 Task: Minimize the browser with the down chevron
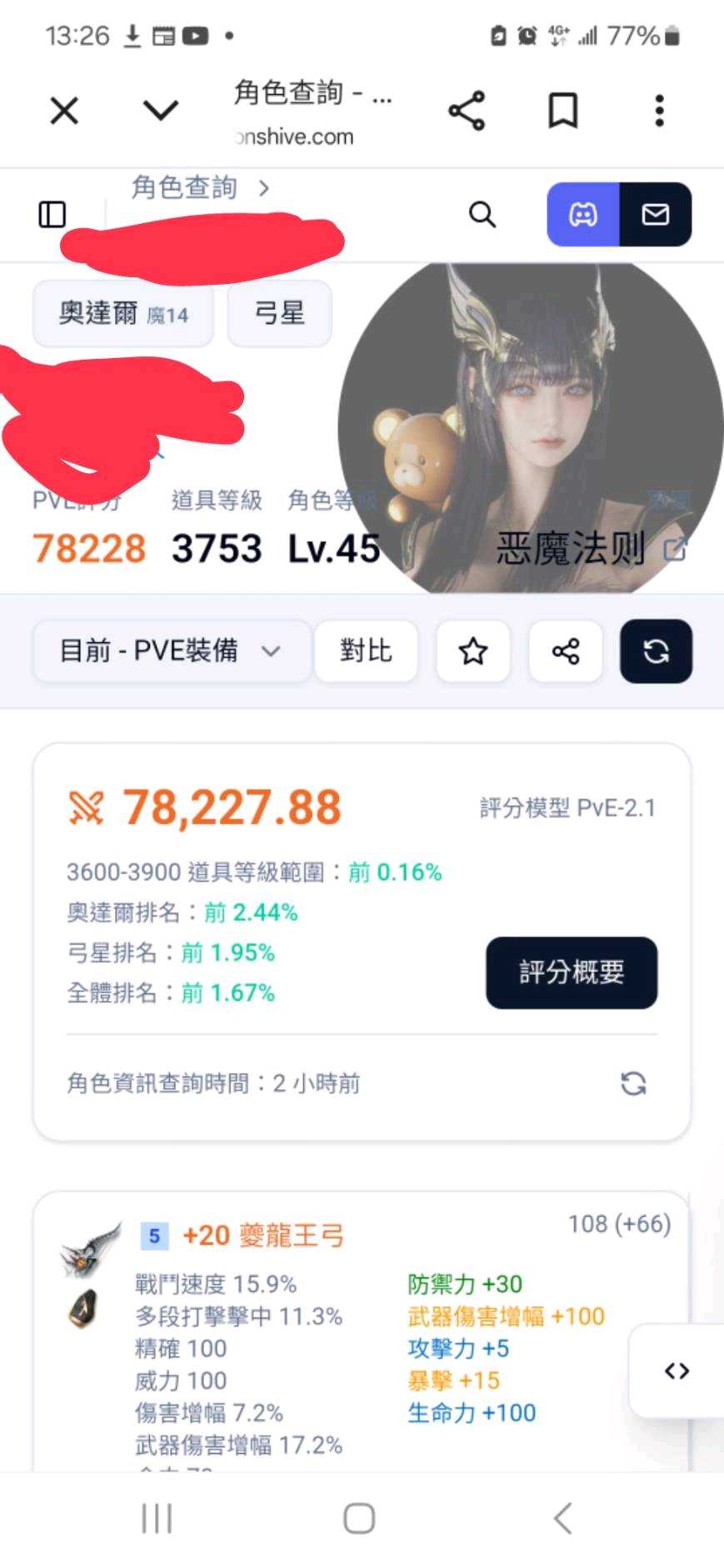(x=160, y=111)
